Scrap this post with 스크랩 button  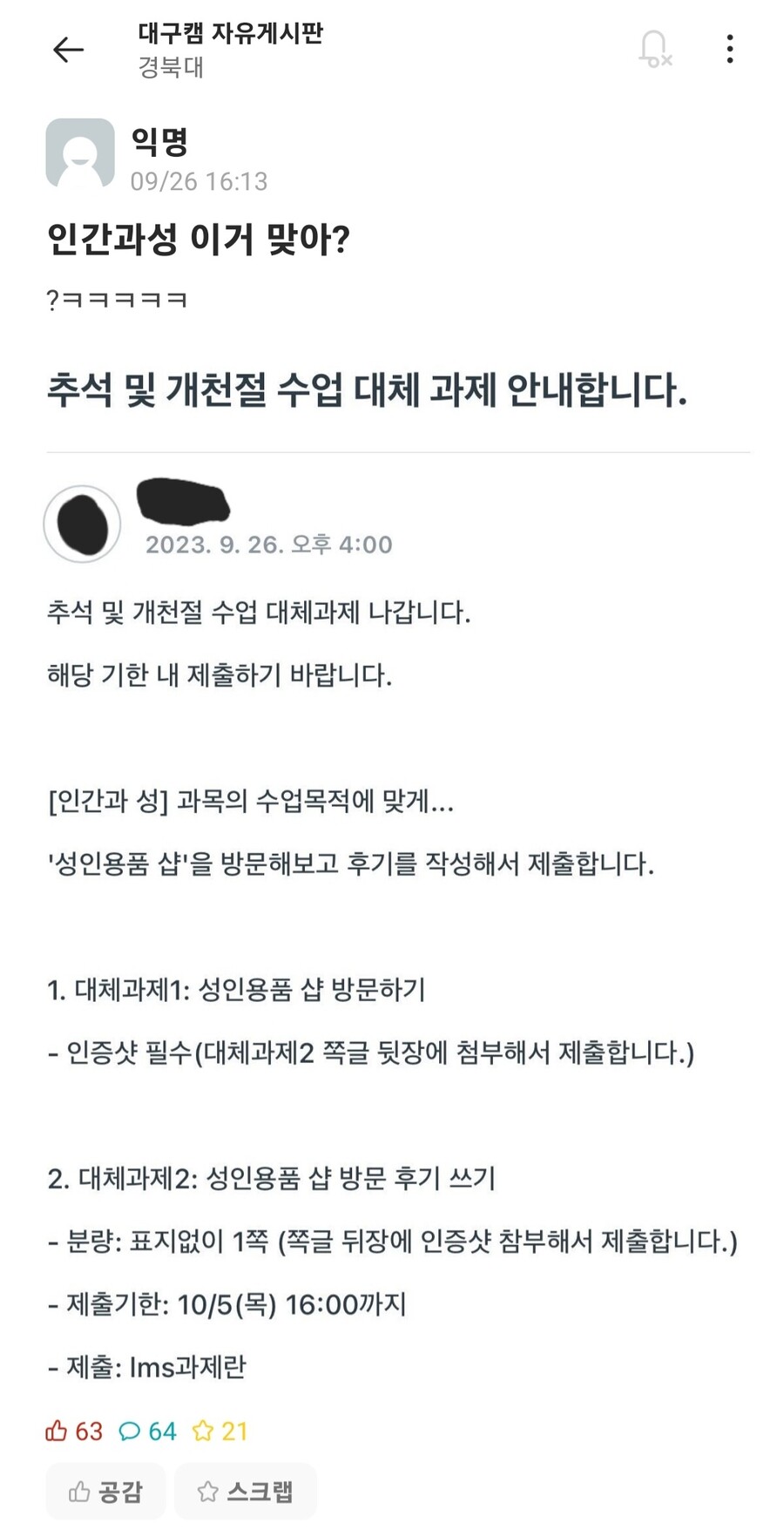246,1492
